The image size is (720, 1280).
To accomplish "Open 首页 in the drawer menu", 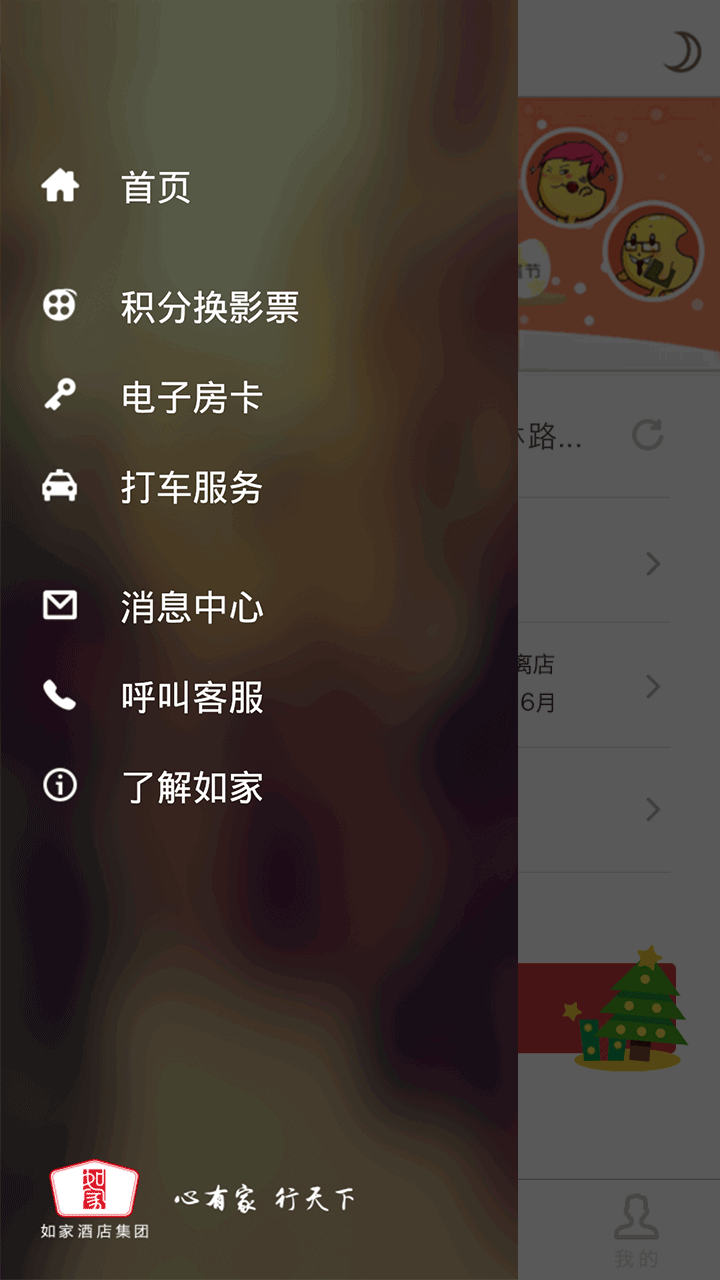I will coord(259,187).
